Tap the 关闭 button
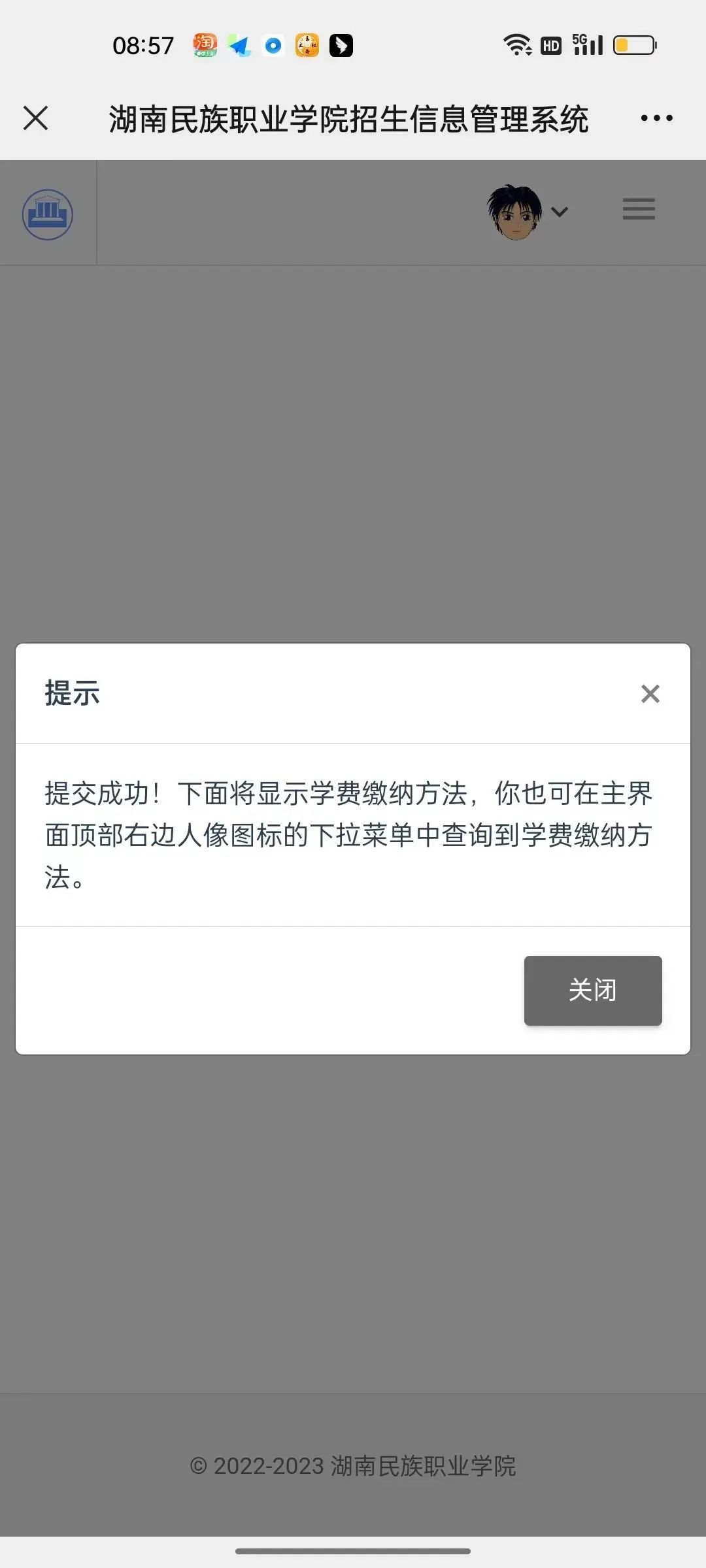 coord(592,990)
